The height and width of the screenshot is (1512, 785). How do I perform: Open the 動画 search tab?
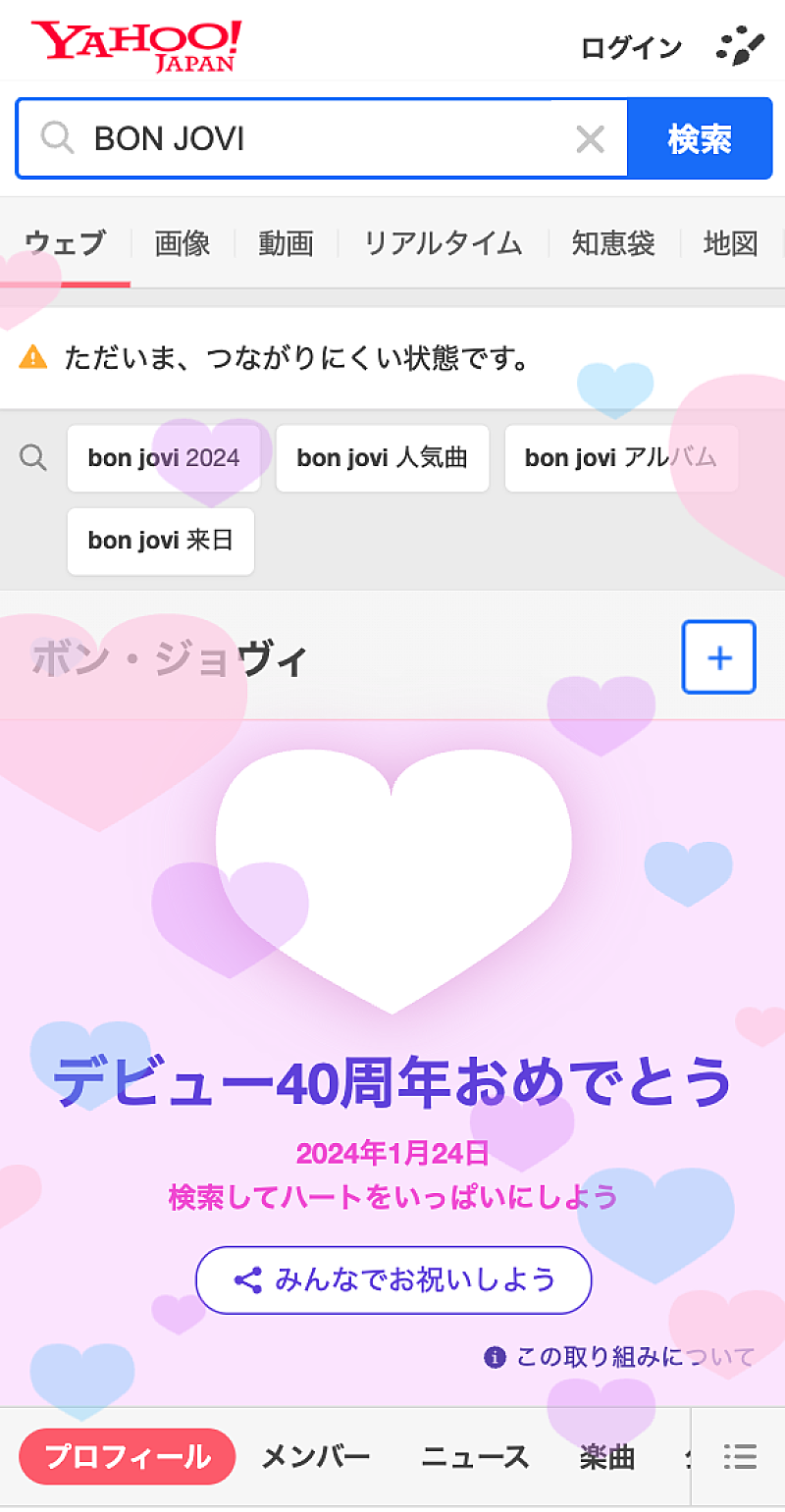click(286, 244)
